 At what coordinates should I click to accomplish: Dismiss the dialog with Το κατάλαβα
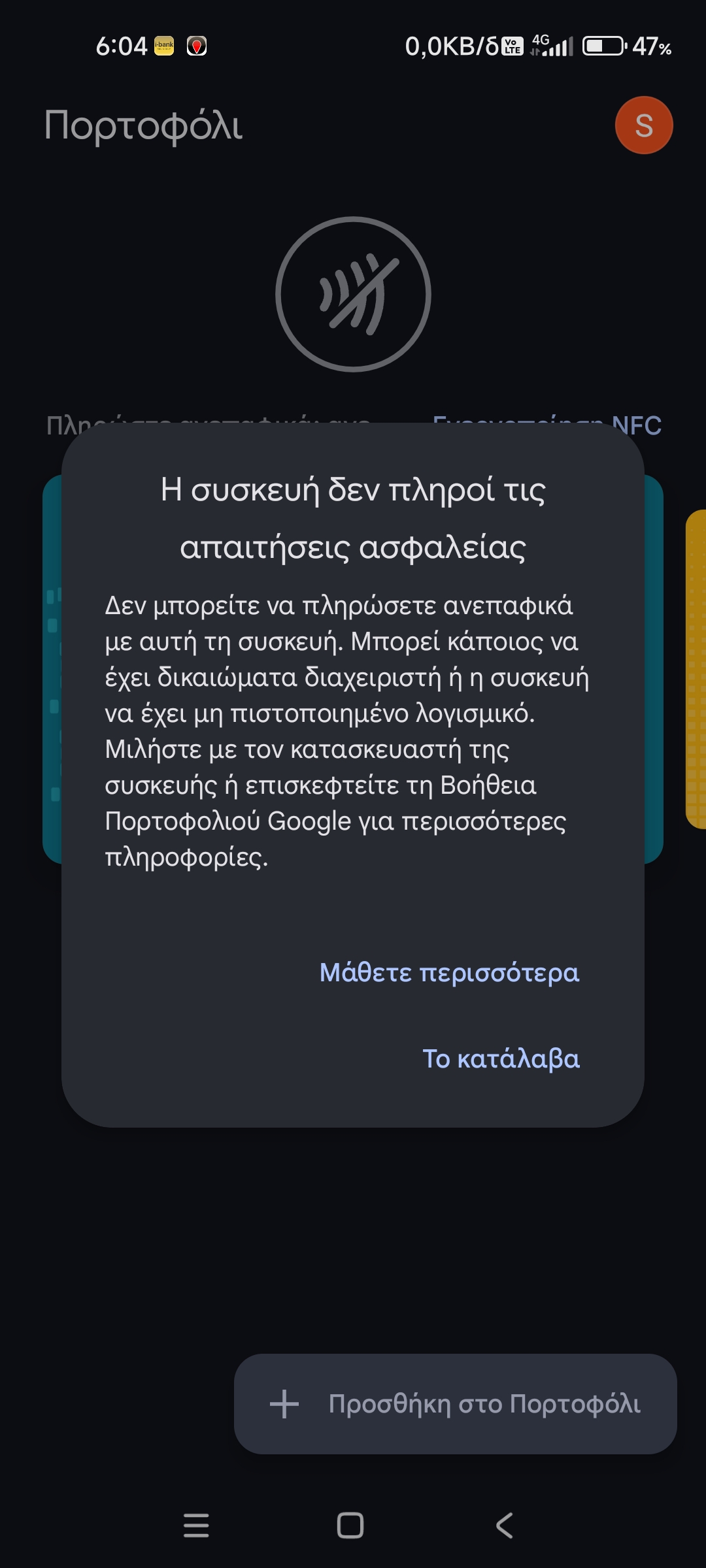pyautogui.click(x=501, y=1058)
